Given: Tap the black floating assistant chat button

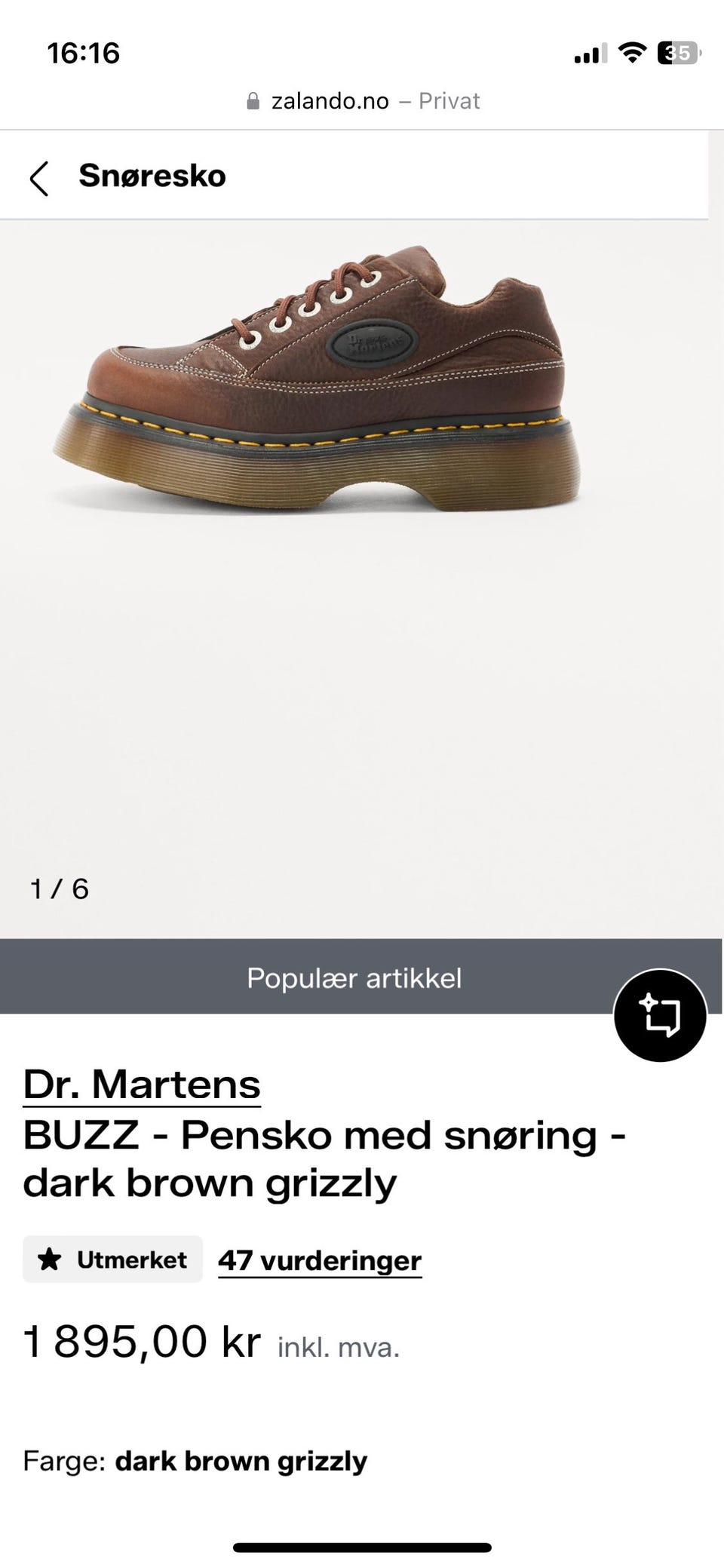Looking at the screenshot, I should pos(660,1015).
